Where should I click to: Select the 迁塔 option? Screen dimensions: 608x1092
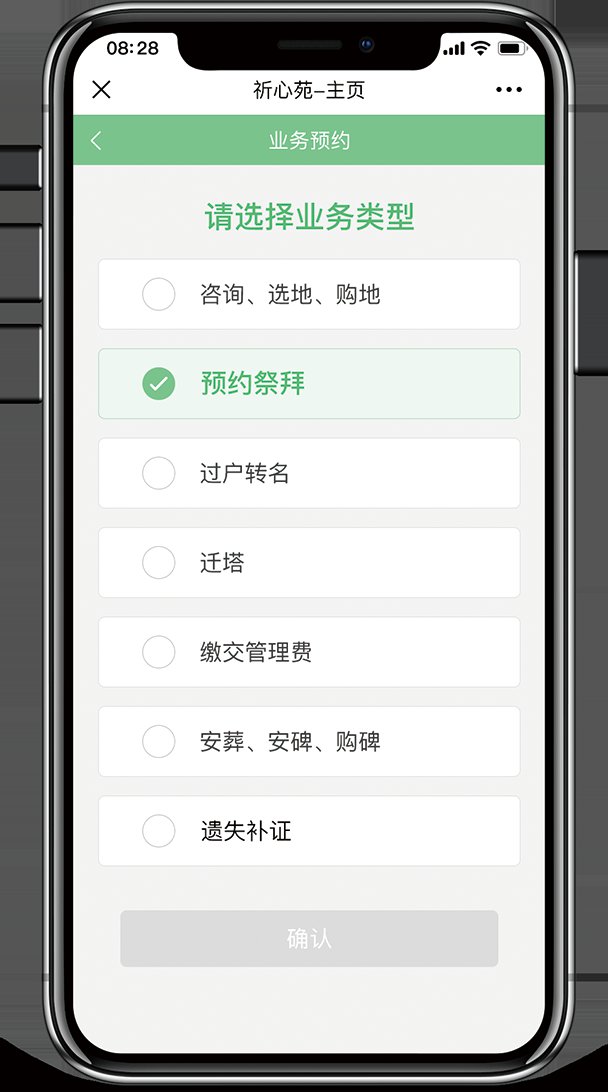(x=308, y=563)
